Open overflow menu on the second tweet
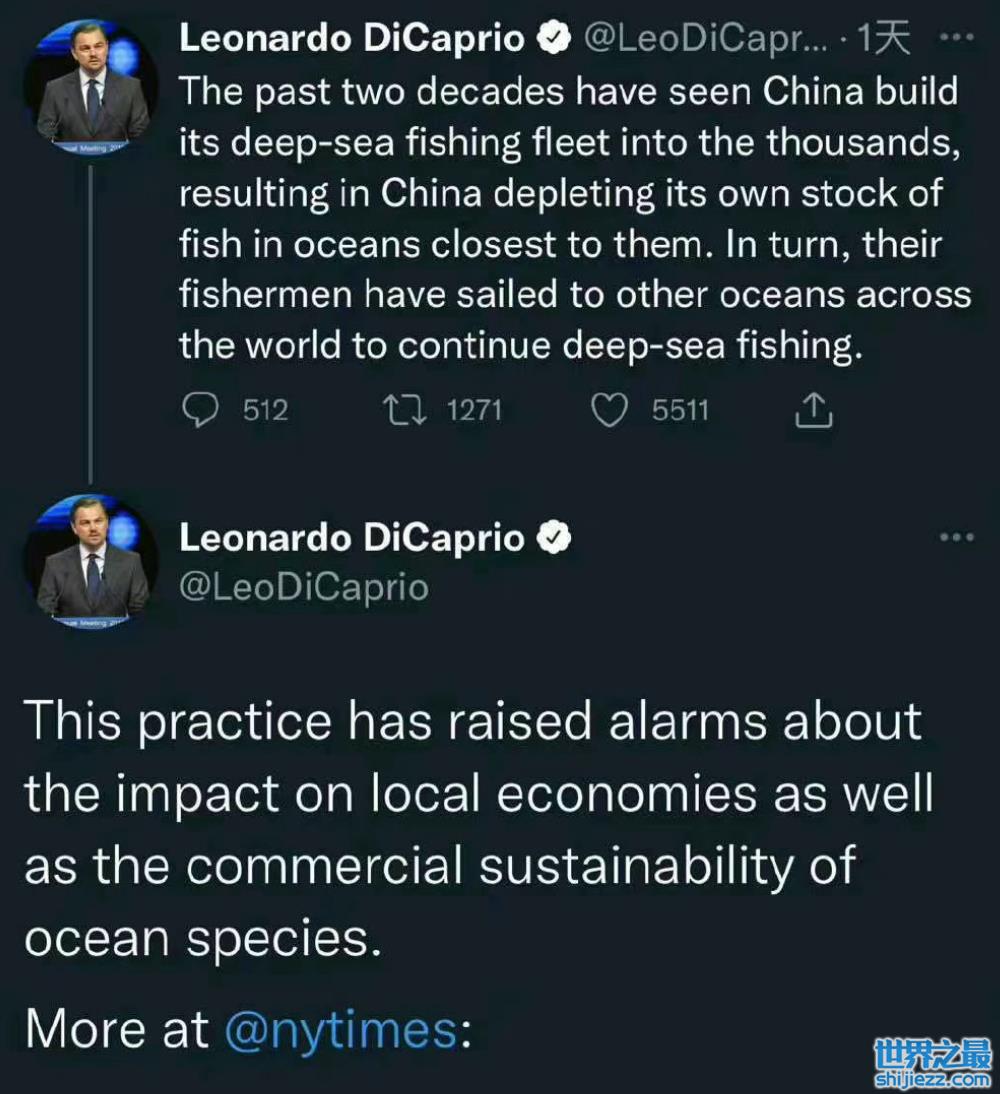 (957, 537)
